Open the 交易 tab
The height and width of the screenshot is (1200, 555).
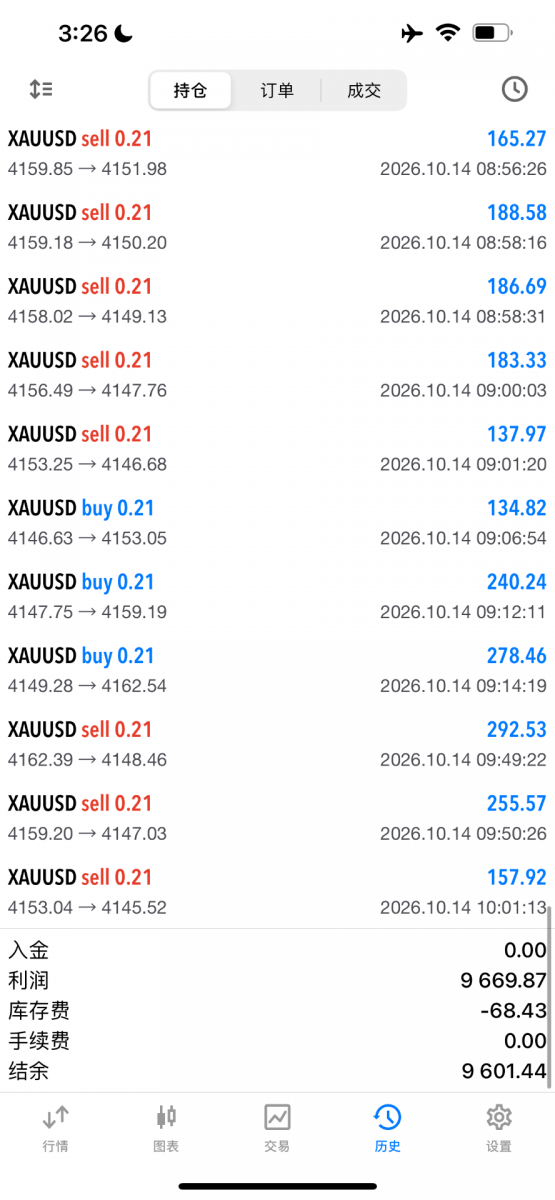tap(277, 1127)
